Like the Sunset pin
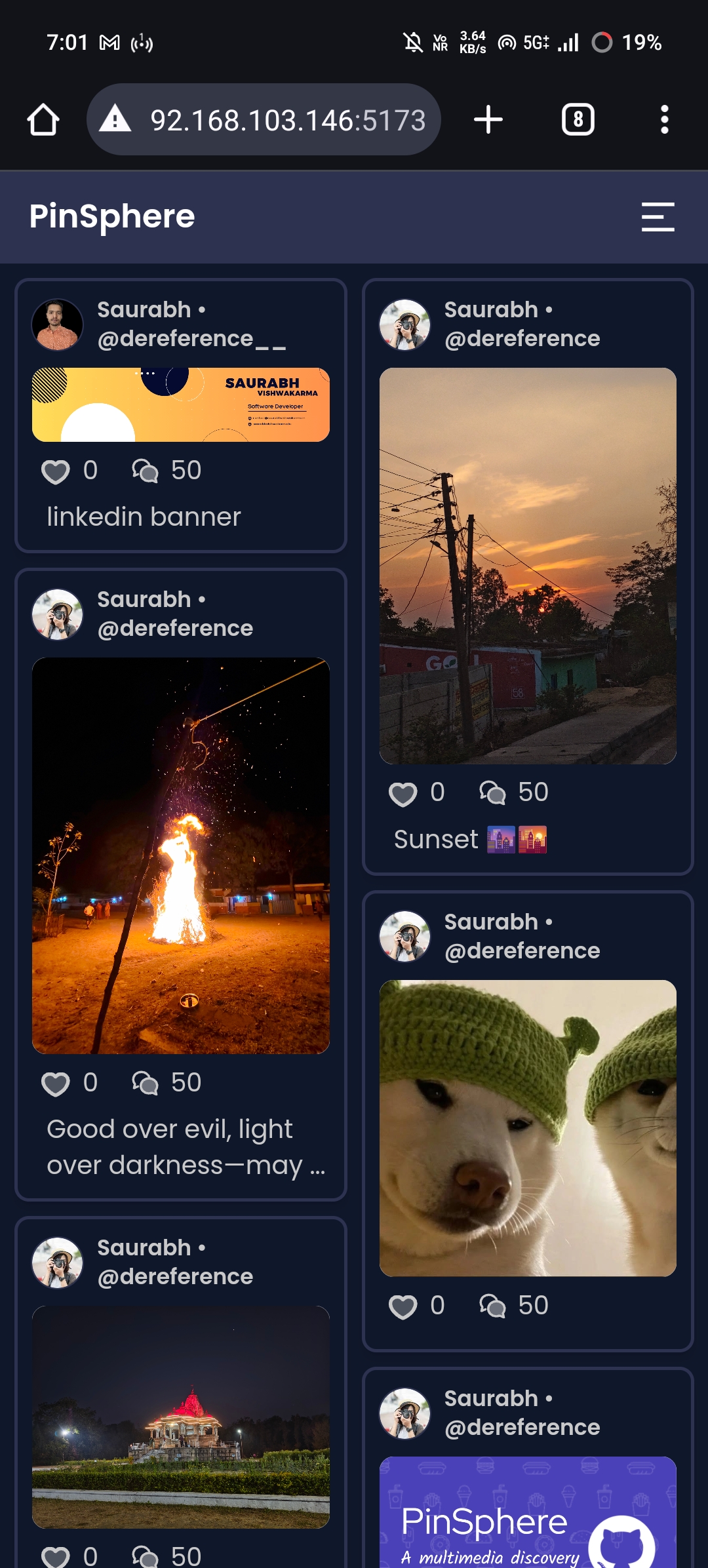The image size is (708, 1568). pos(403,793)
